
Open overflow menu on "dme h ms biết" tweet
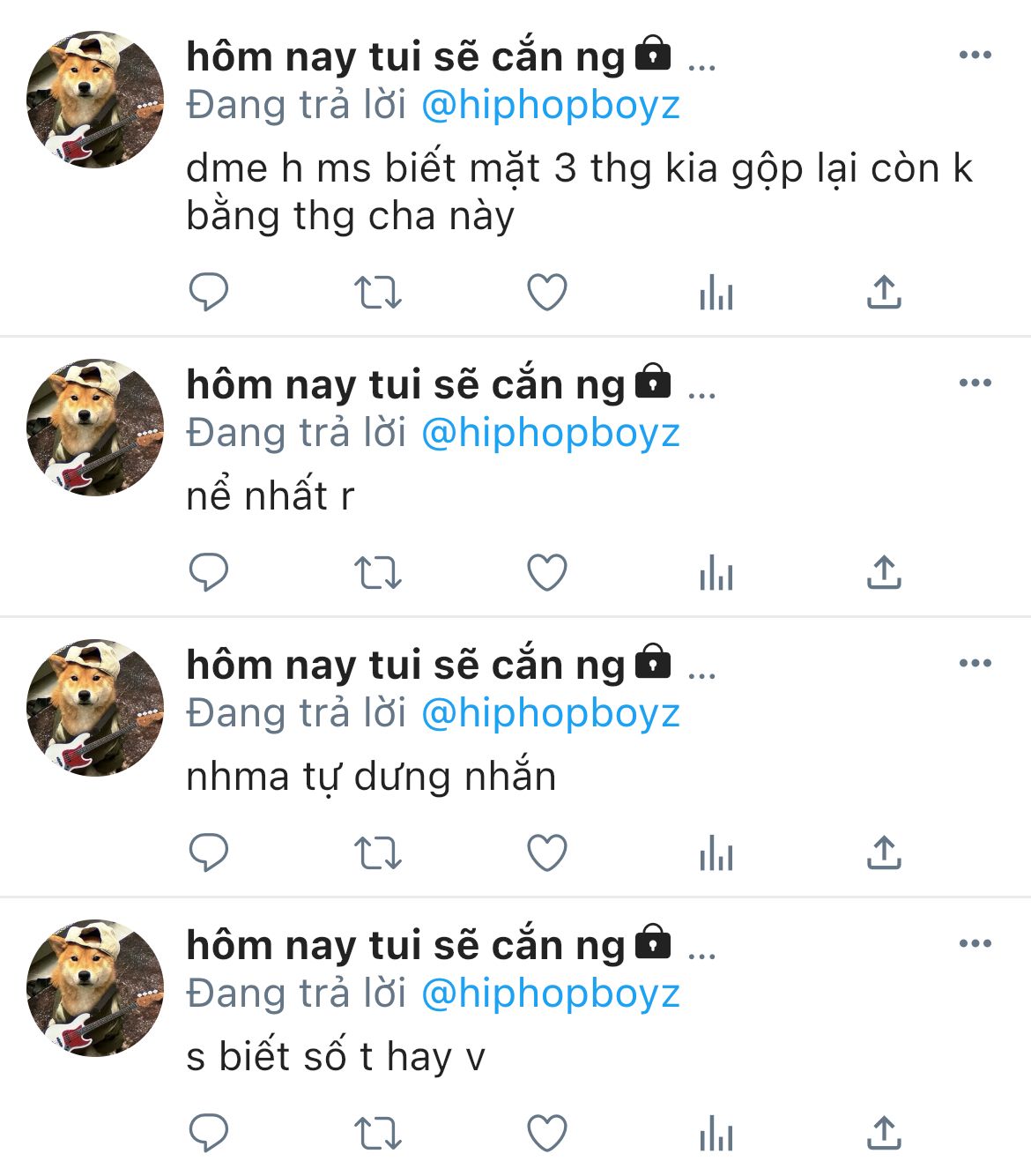pos(975,55)
